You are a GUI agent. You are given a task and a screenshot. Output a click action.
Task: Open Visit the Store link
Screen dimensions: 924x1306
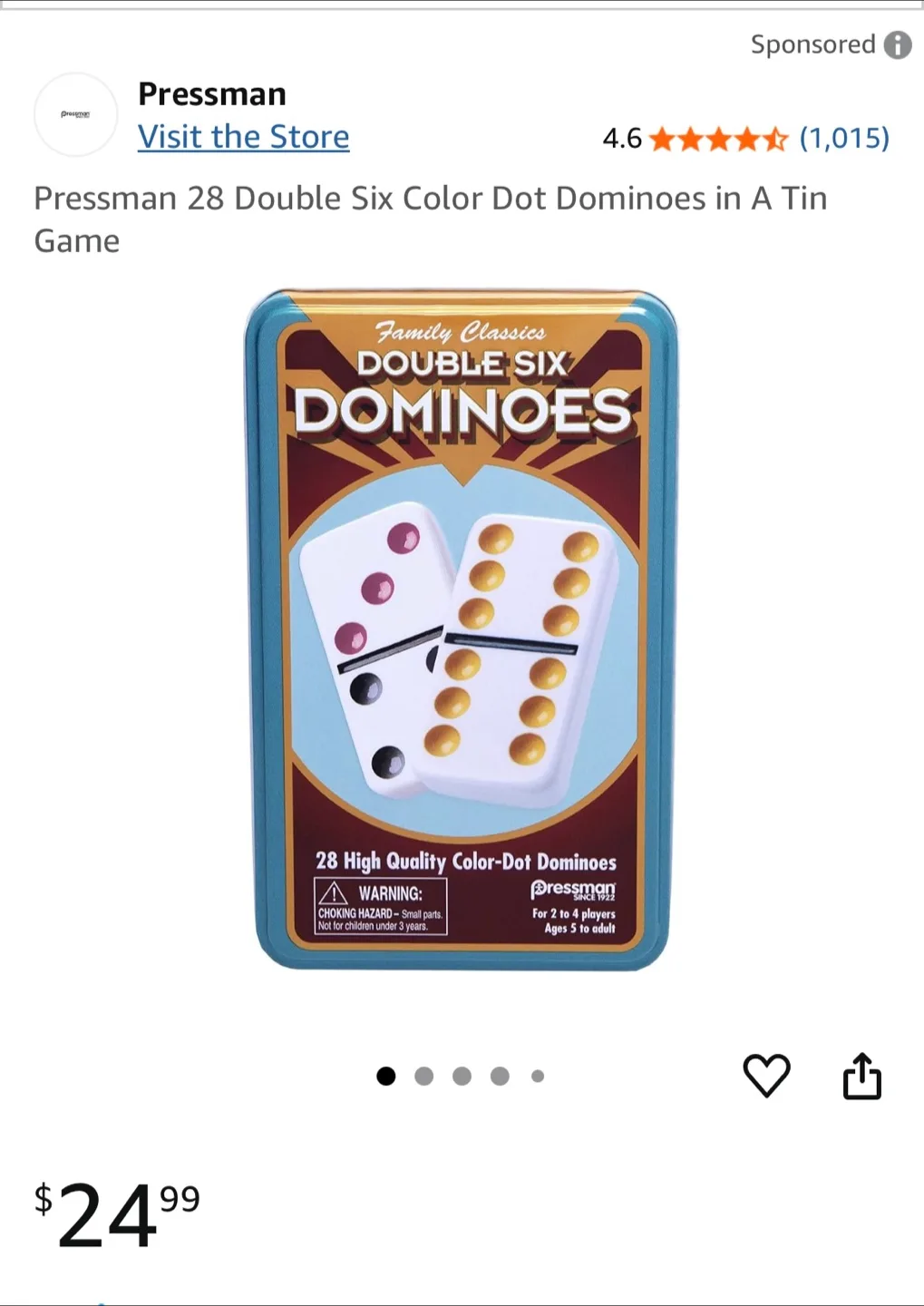[x=242, y=137]
